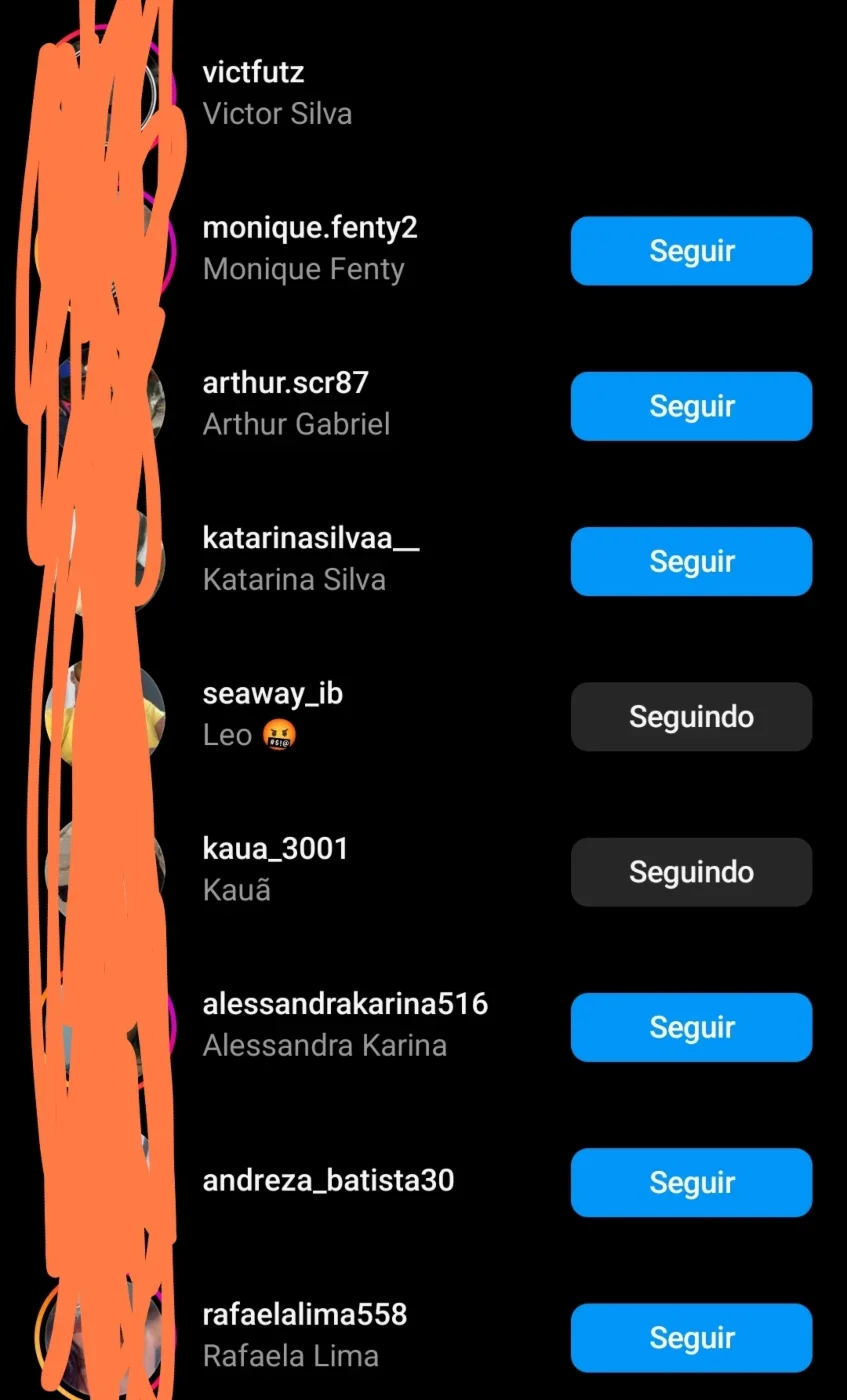Follow katarinasilvaa__ account

point(691,561)
